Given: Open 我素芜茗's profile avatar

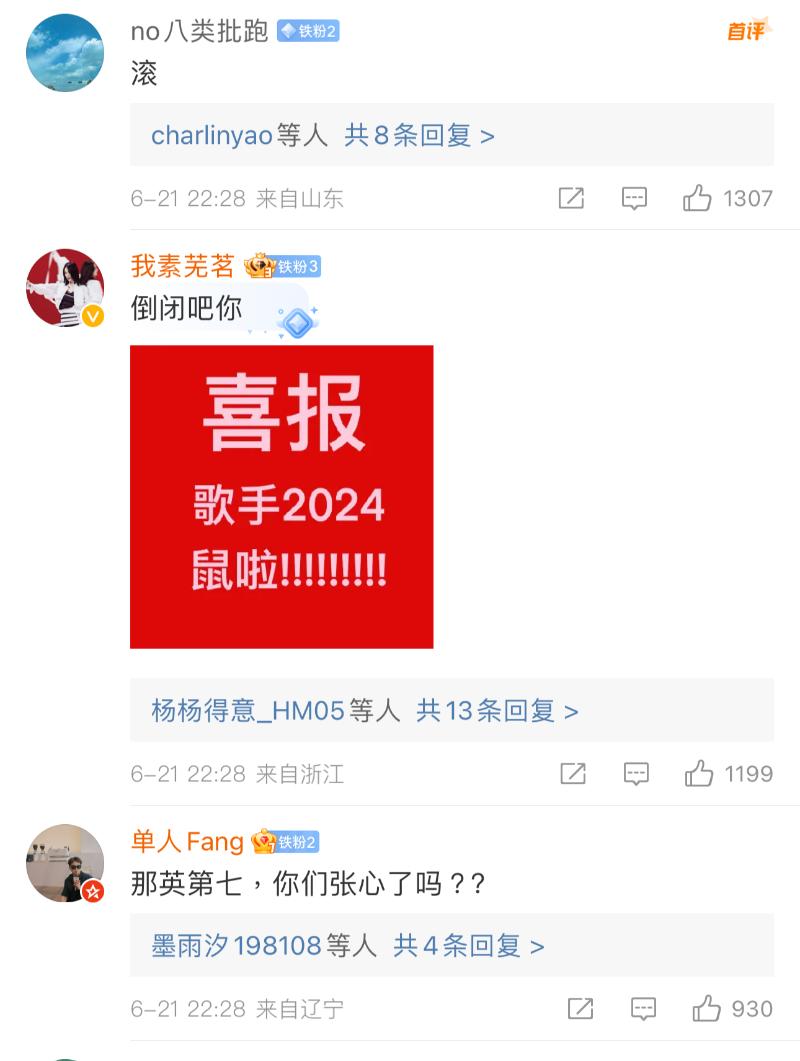Looking at the screenshot, I should [x=65, y=288].
